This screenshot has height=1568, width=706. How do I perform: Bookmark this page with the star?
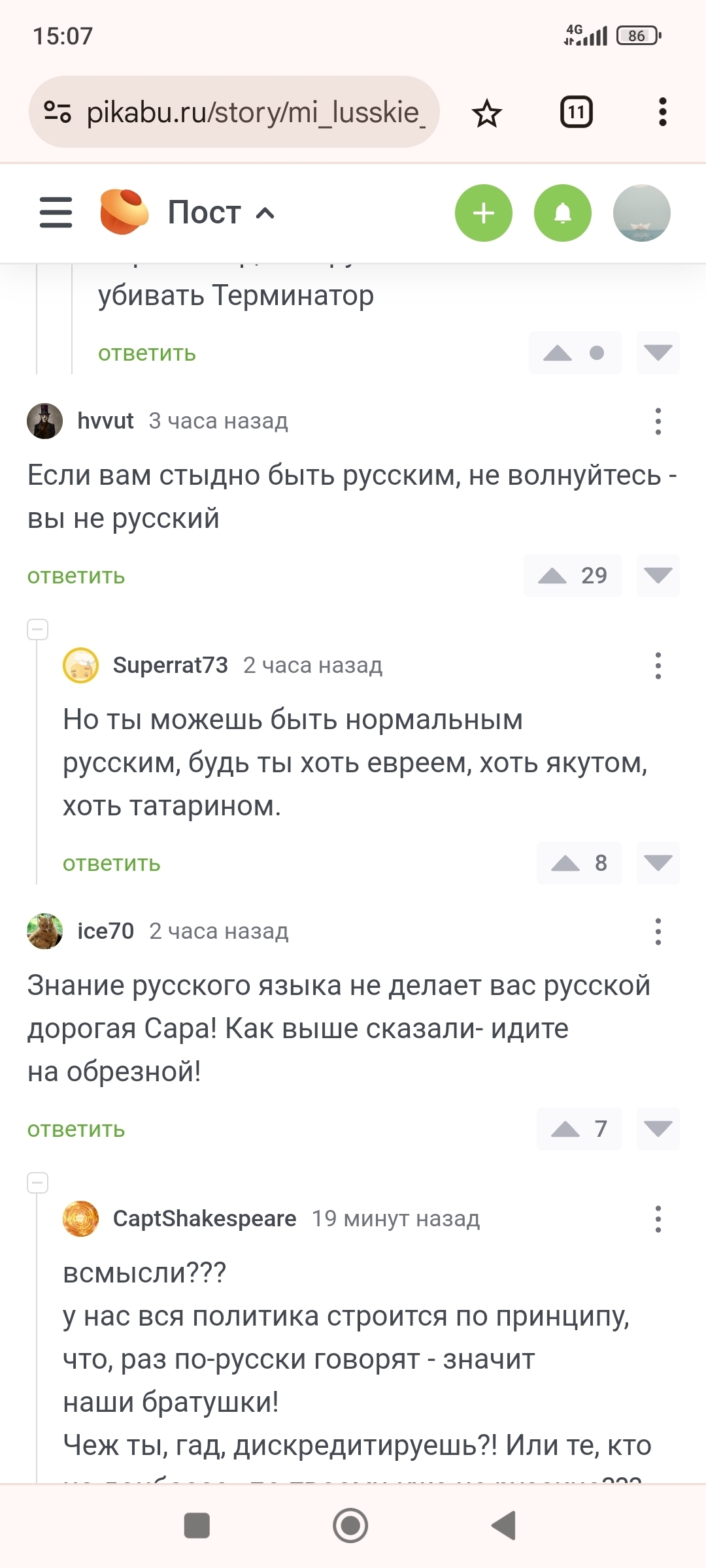click(487, 114)
